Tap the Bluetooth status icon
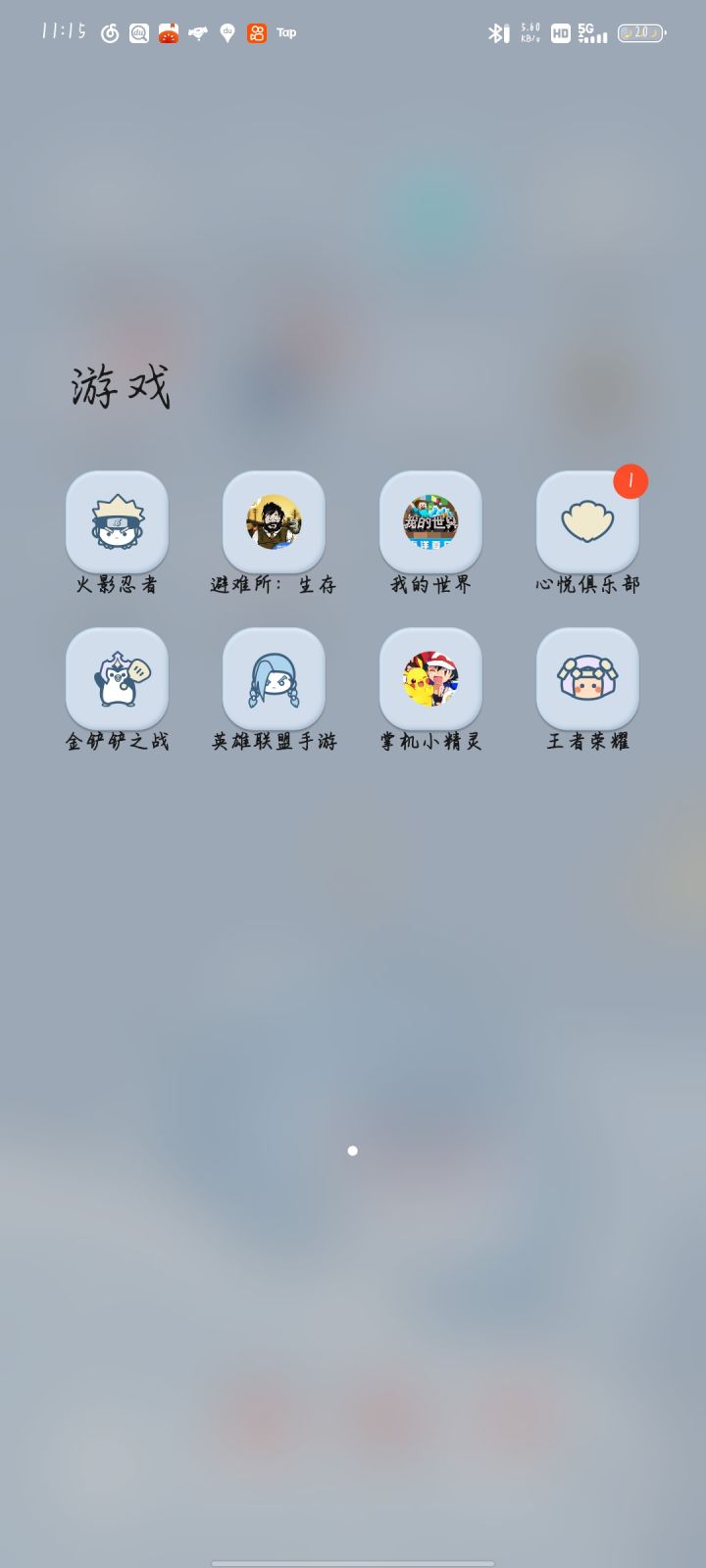The image size is (706, 1568). click(x=498, y=32)
